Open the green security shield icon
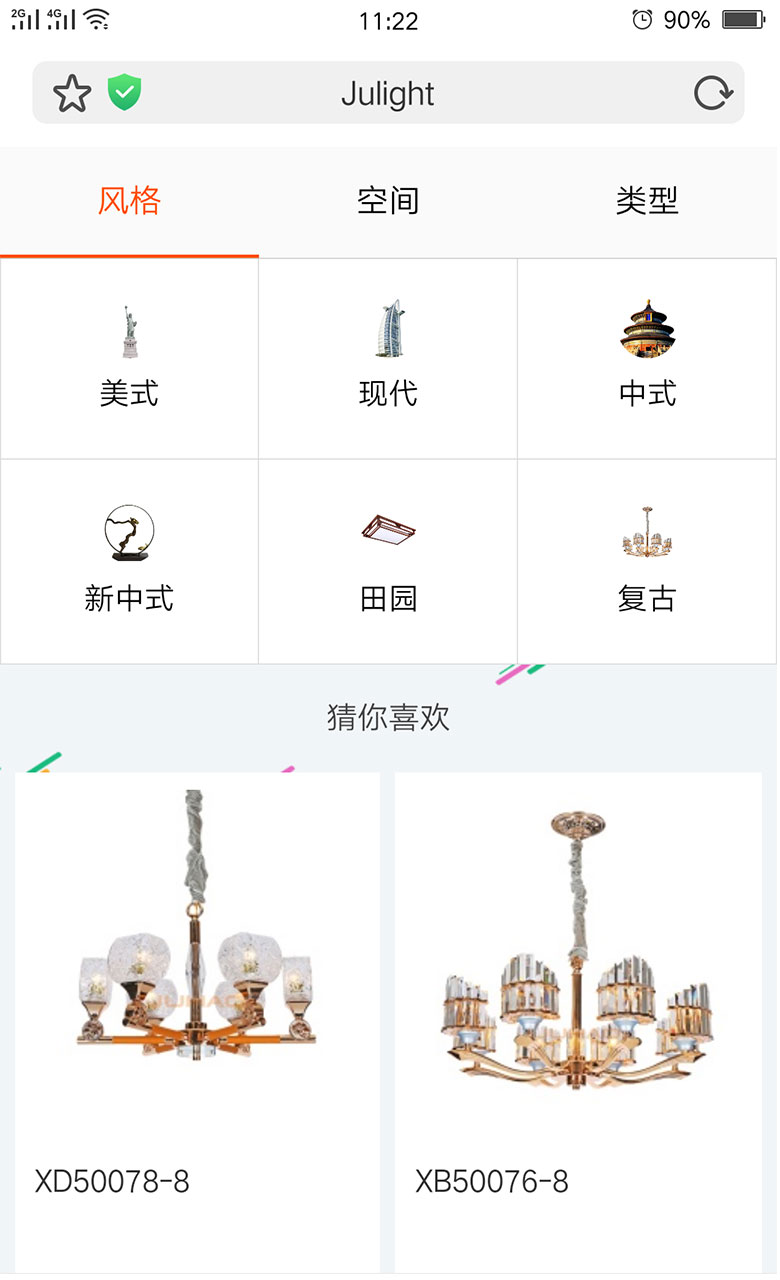Image resolution: width=780 pixels, height=1280 pixels. coord(125,93)
